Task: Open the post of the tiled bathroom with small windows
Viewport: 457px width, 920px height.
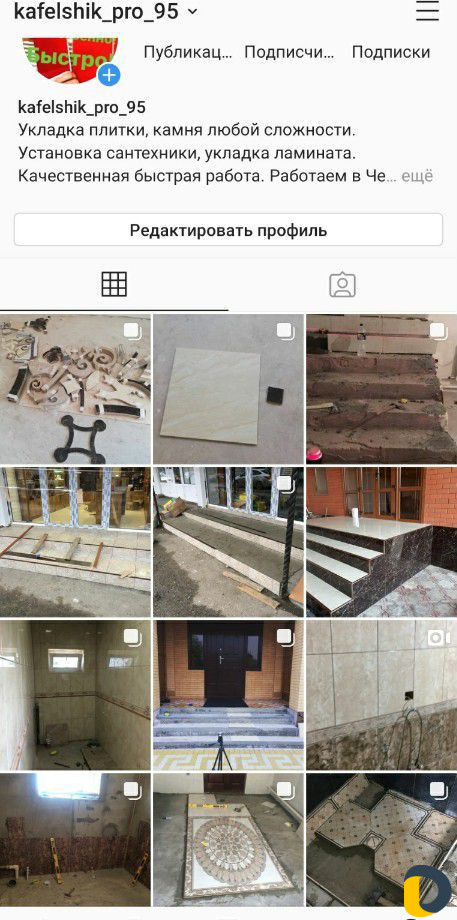Action: pyautogui.click(x=75, y=695)
